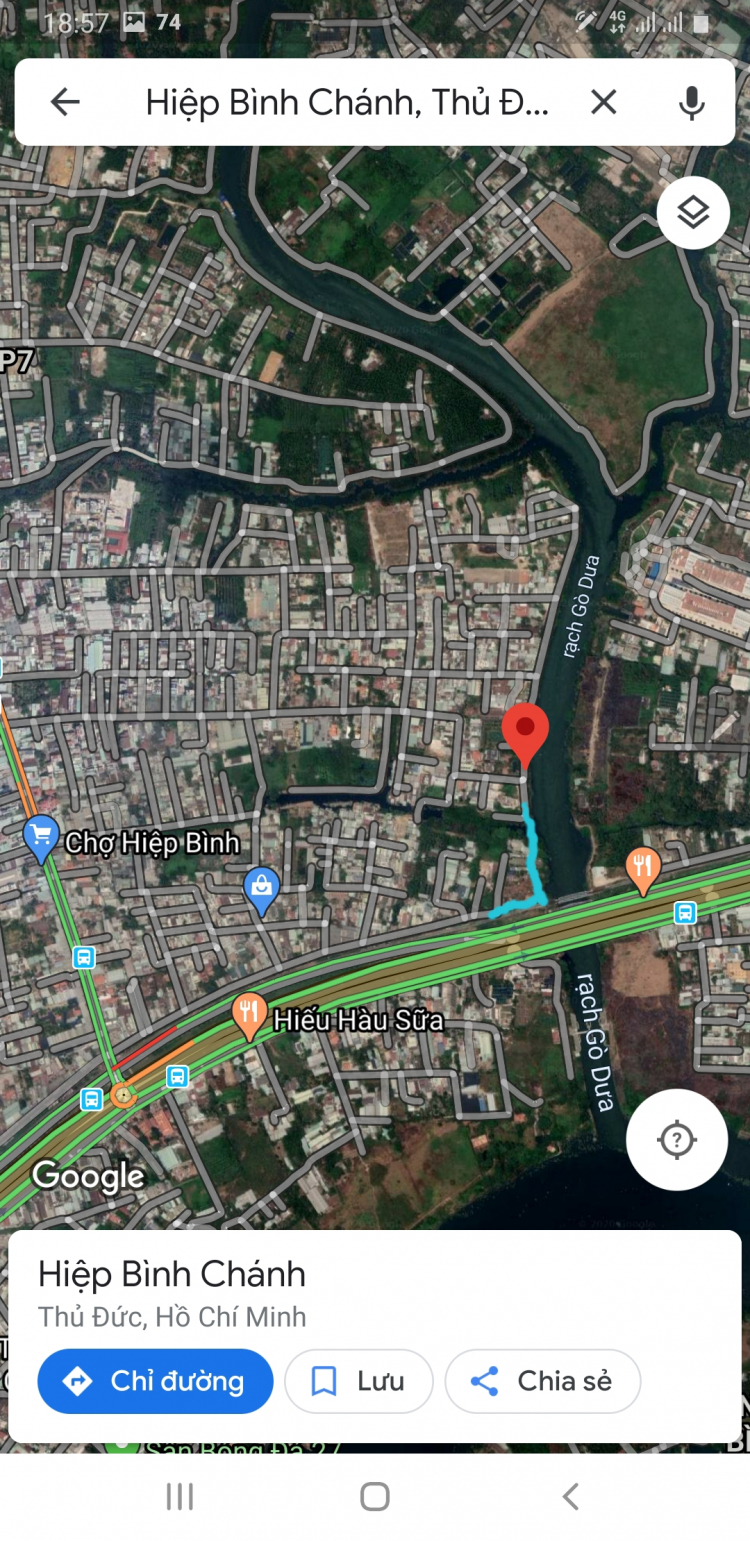Viewport: 750px width, 1541px height.
Task: Get directions with Chỉ đường
Action: (x=155, y=1381)
